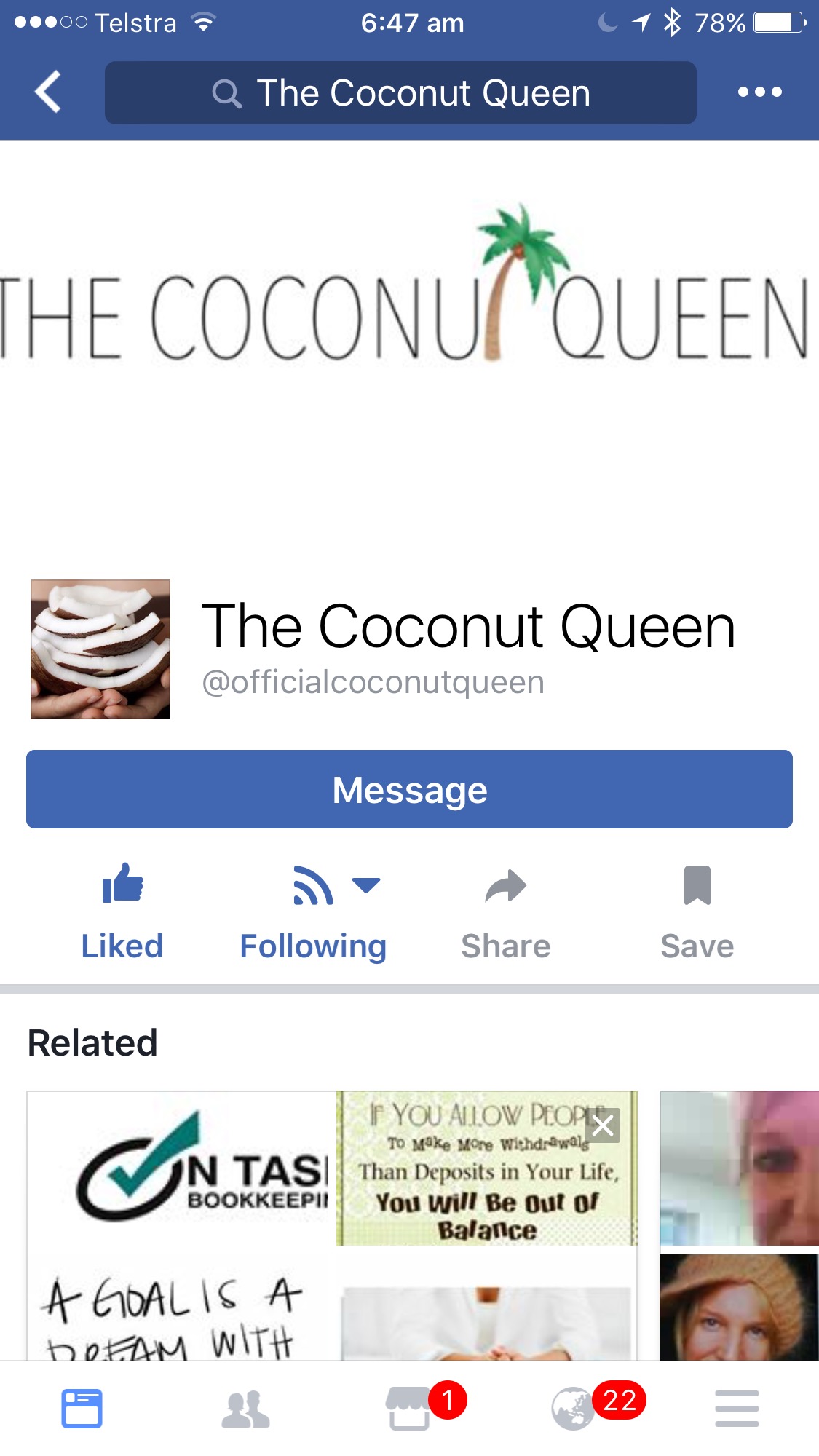The width and height of the screenshot is (819, 1456).
Task: Go back to the previous screen
Action: [47, 92]
